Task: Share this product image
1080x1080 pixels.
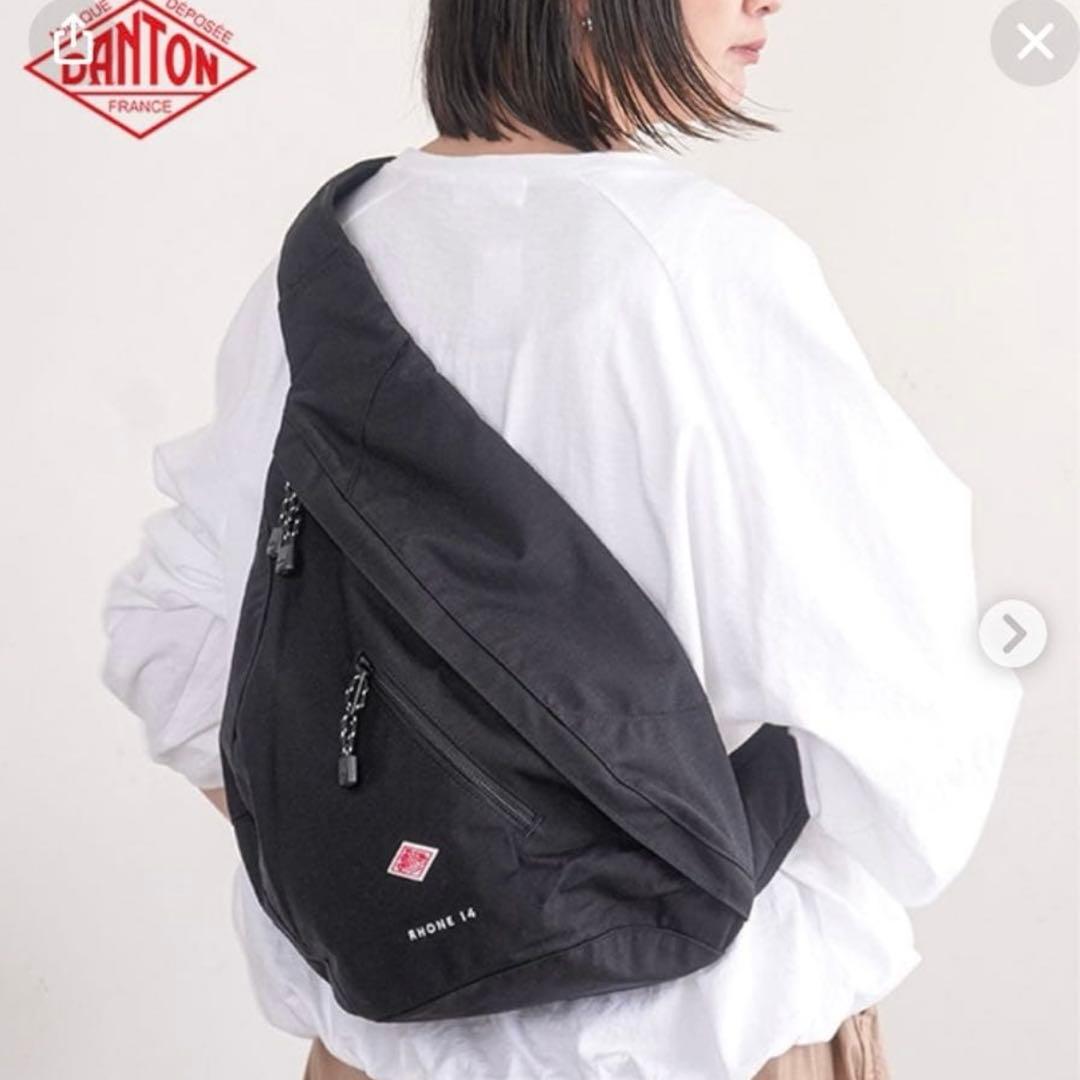Action: 72,41
